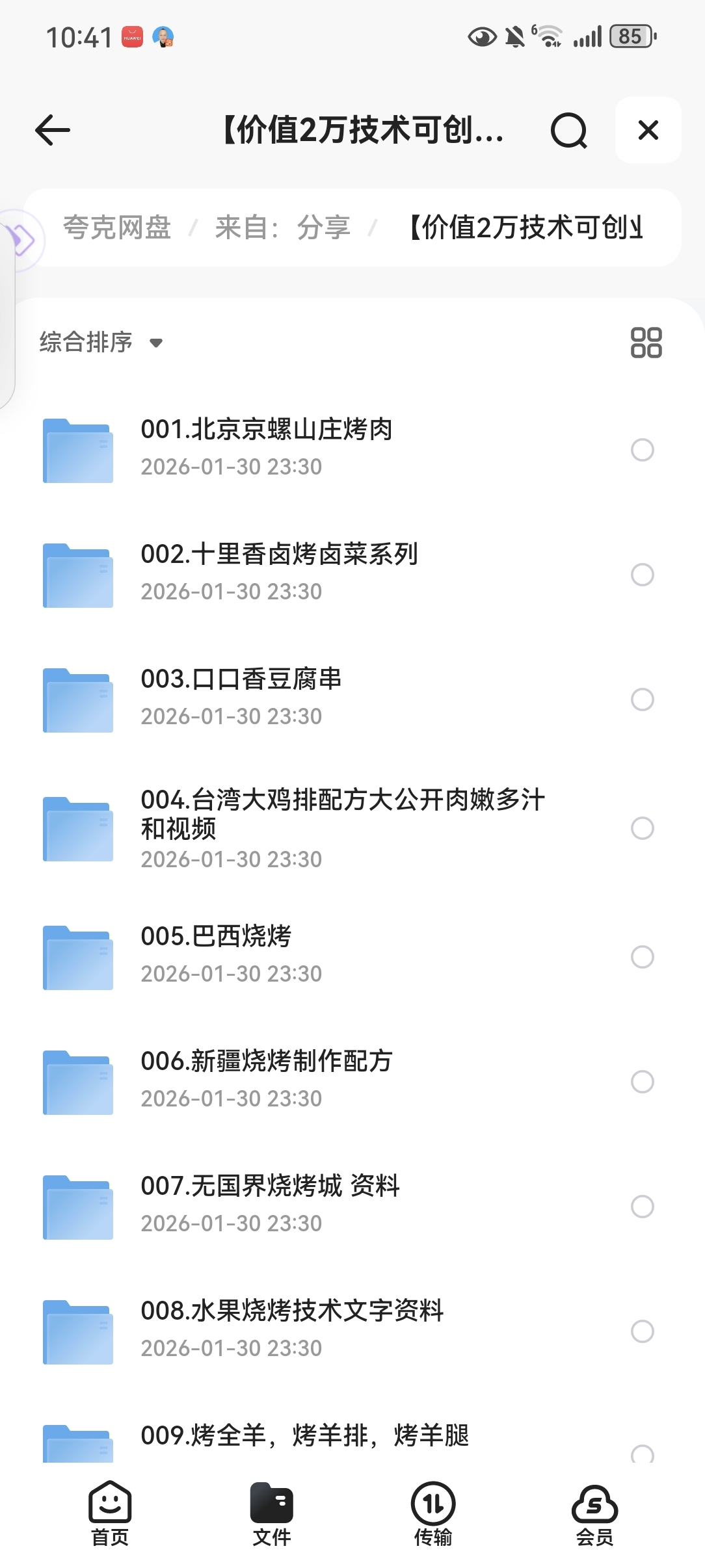Switch to the 首页 tab

pos(110,1513)
